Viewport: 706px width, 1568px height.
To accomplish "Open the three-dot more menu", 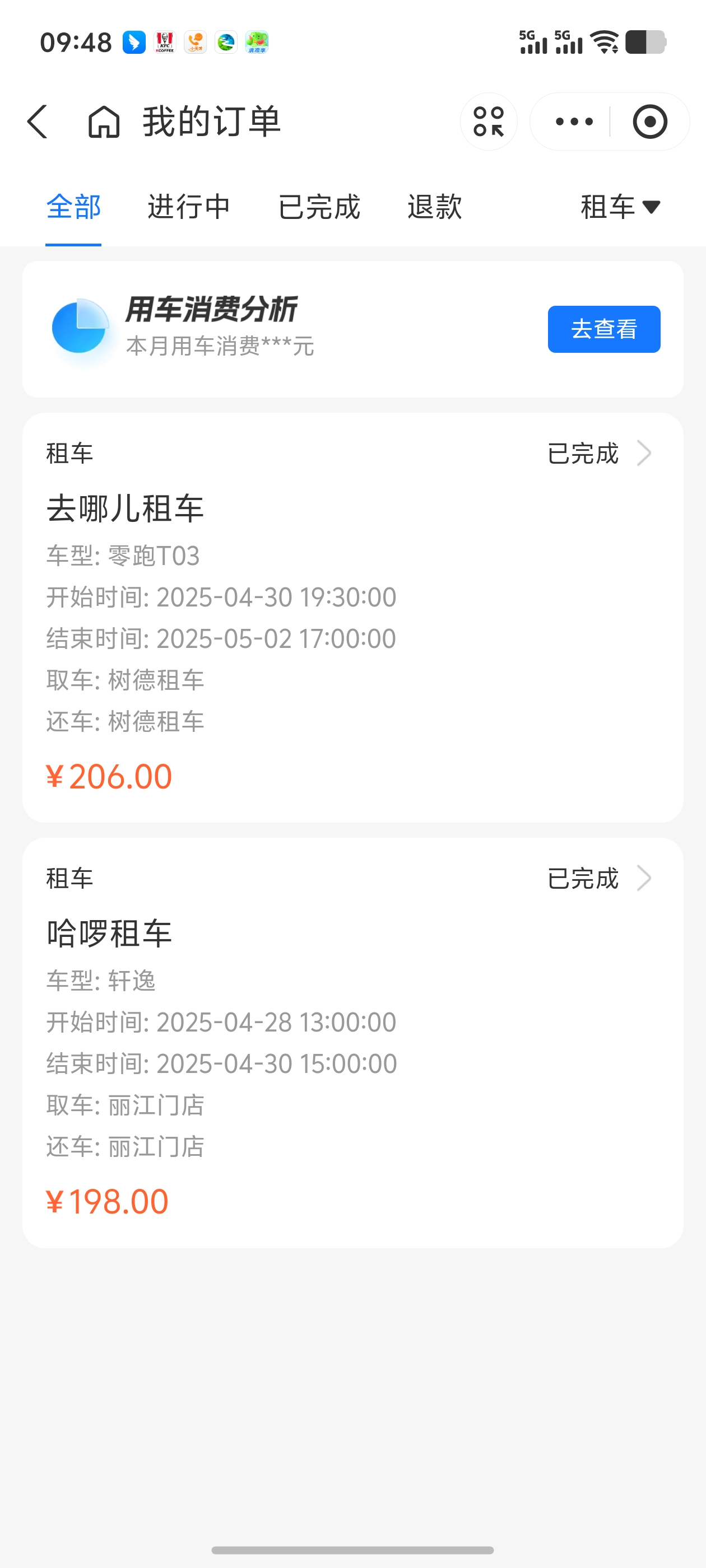I will click(574, 122).
